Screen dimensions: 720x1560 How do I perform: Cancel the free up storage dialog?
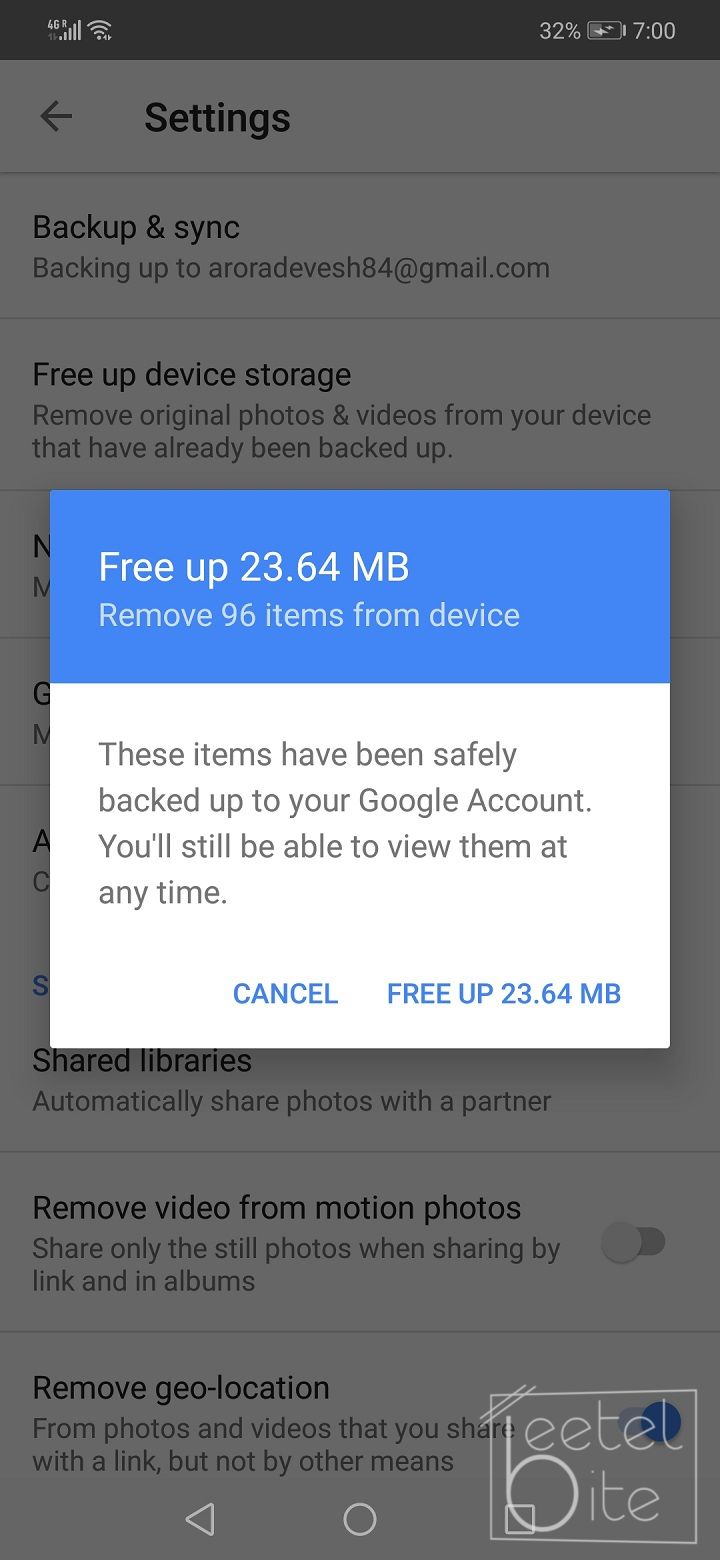(285, 993)
